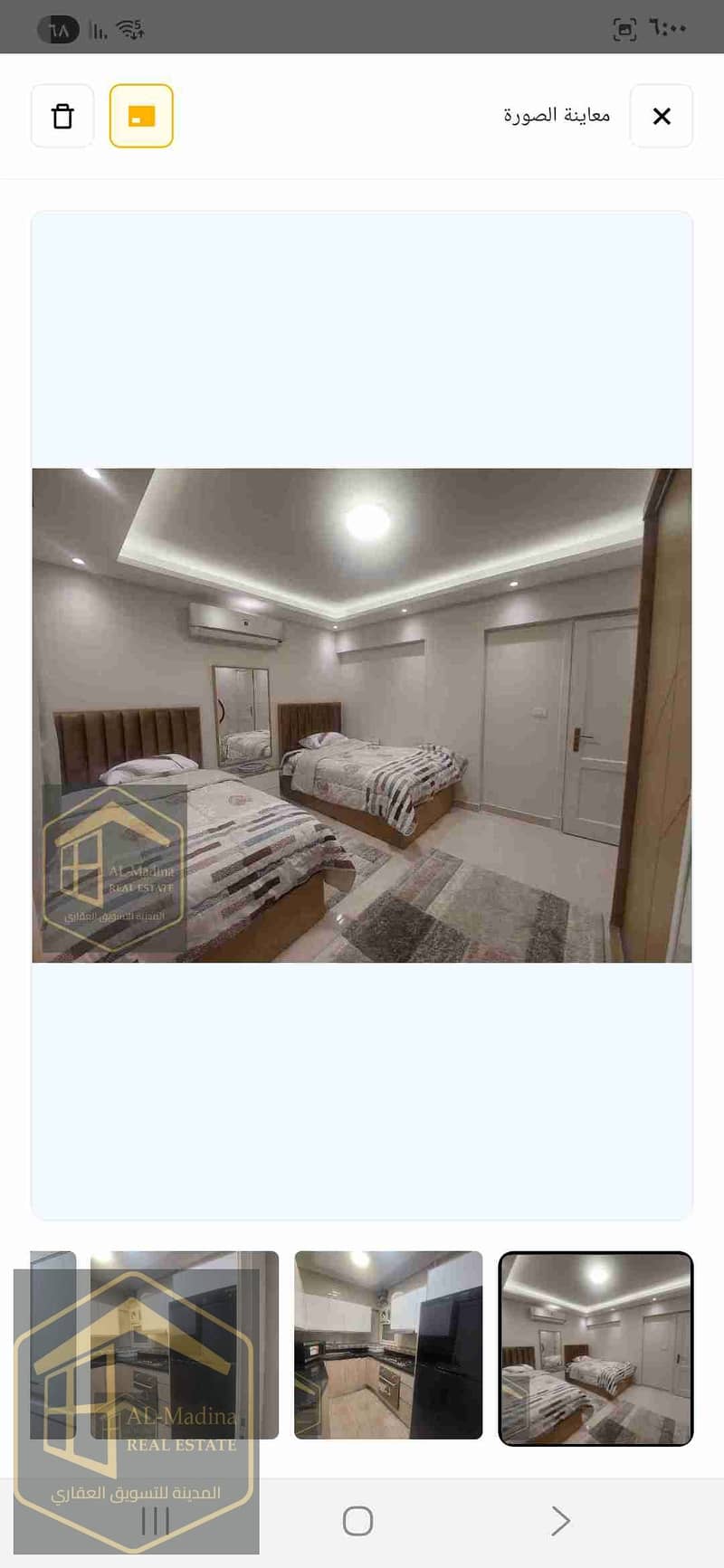Open the kitchen thumbnail next to the bedroom one
724x1568 pixels.
pos(388,1345)
